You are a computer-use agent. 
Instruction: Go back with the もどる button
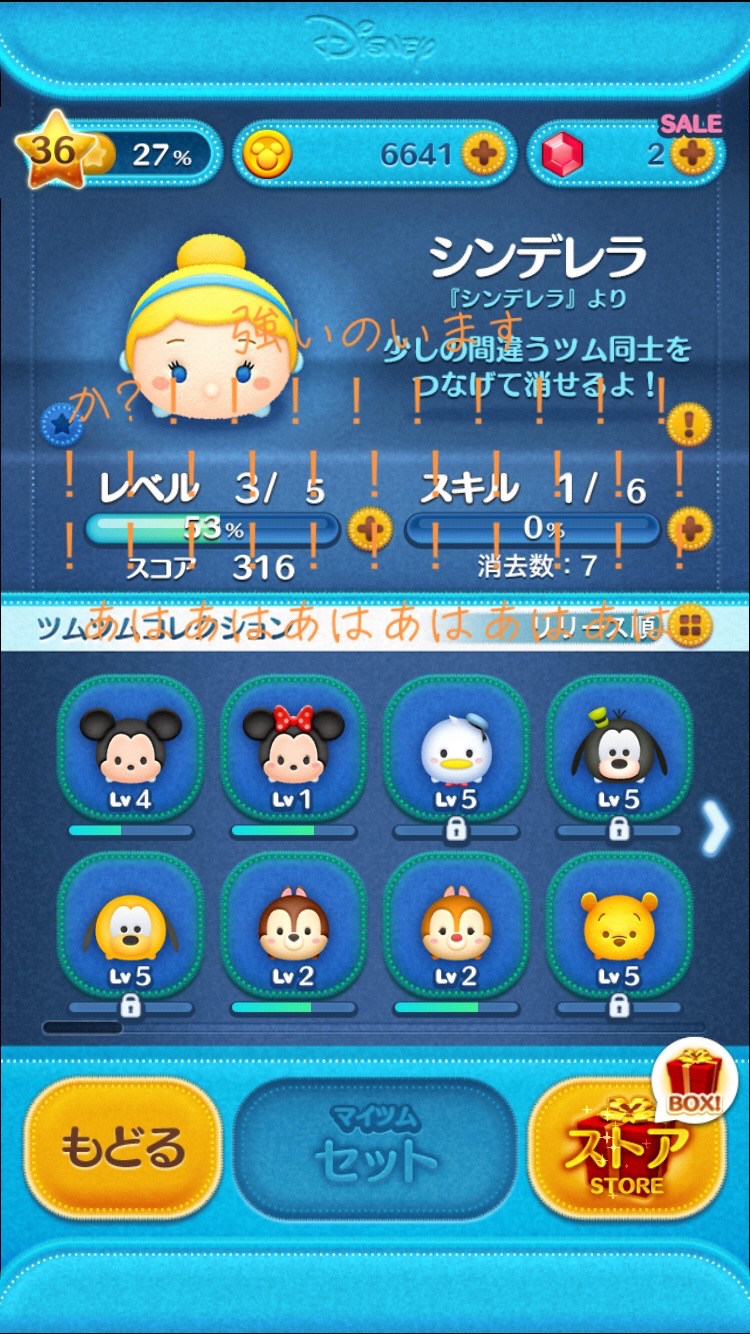[123, 1147]
